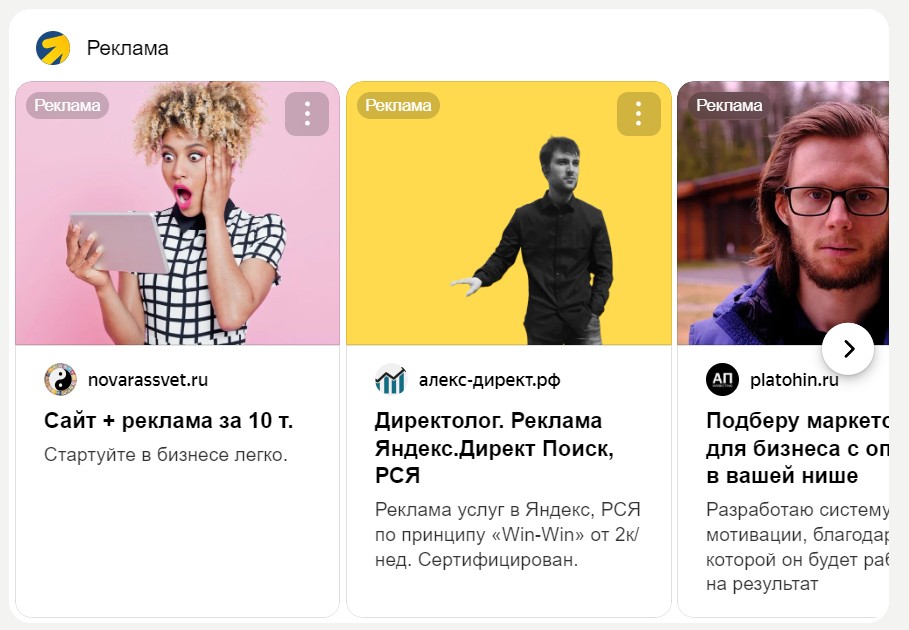This screenshot has height=630, width=909.
Task: Open overflow menu on алекс-директ.рф ad
Action: (638, 114)
